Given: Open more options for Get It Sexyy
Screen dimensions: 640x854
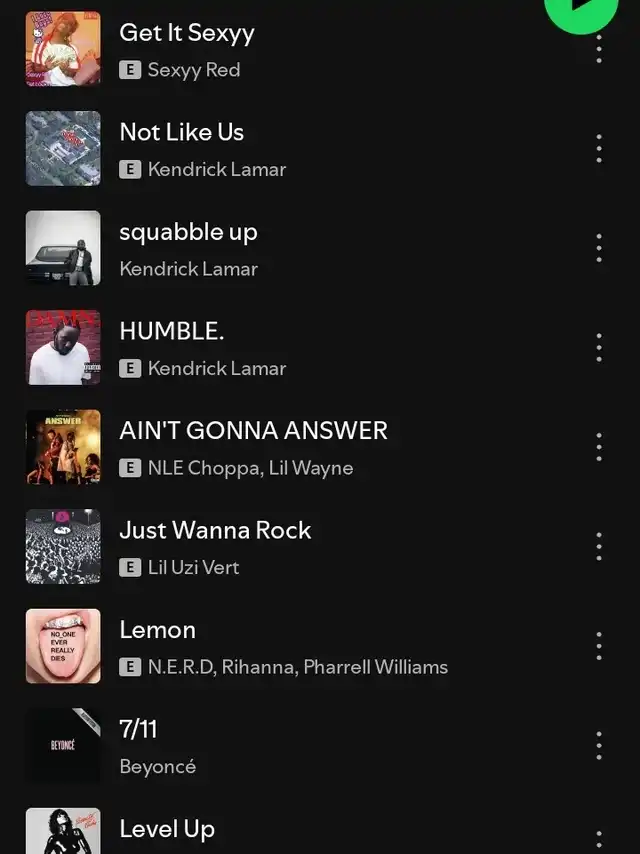Looking at the screenshot, I should (599, 48).
